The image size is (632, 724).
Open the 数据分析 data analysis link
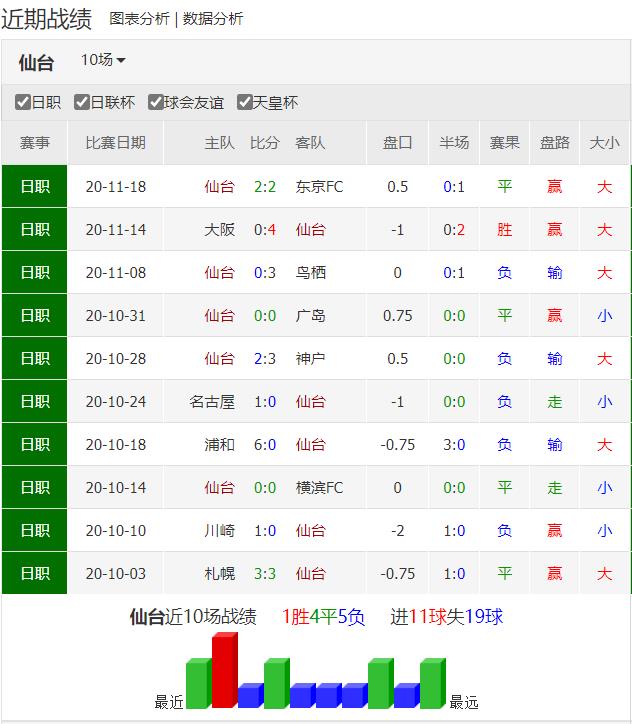point(213,18)
